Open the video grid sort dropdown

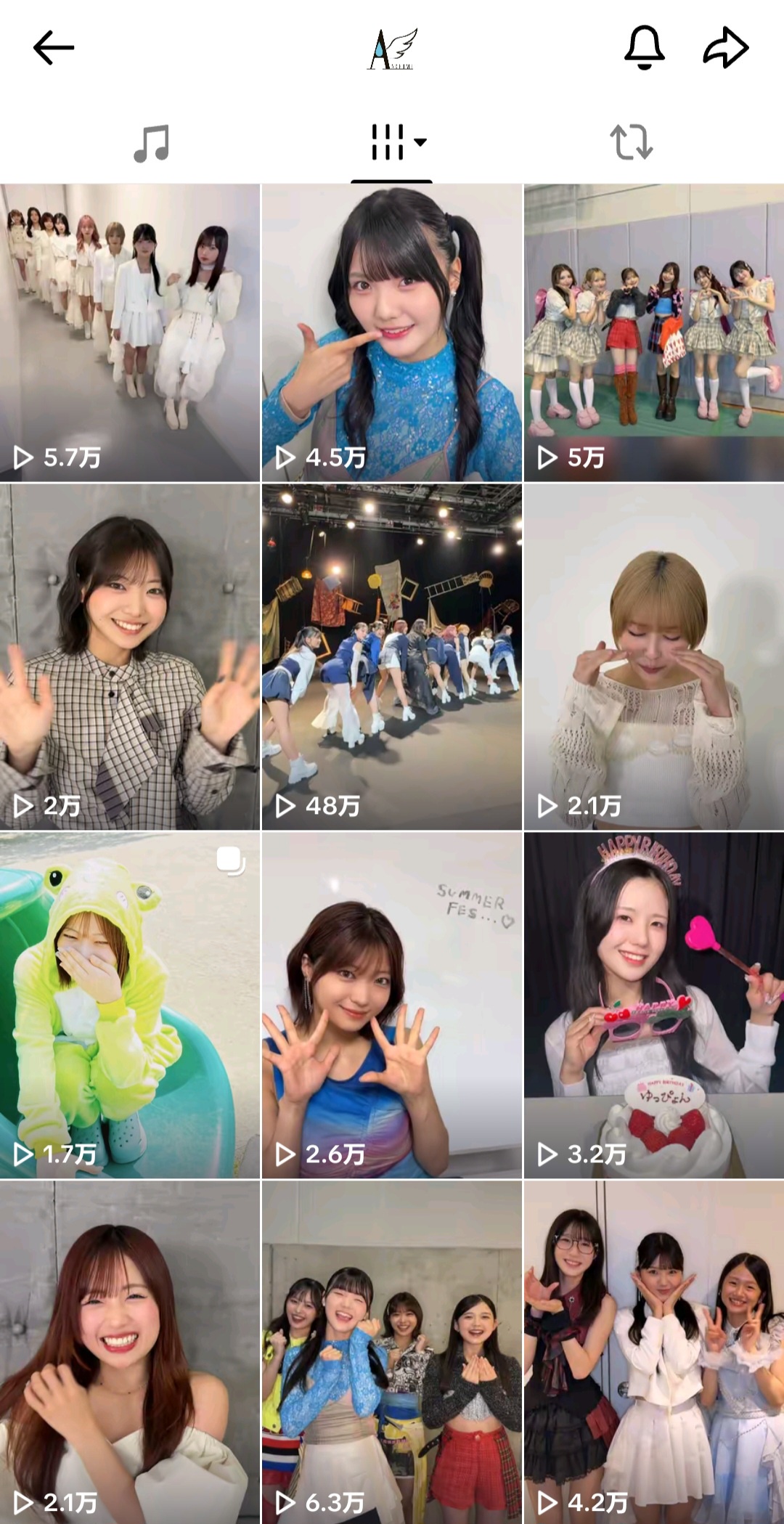click(x=399, y=142)
